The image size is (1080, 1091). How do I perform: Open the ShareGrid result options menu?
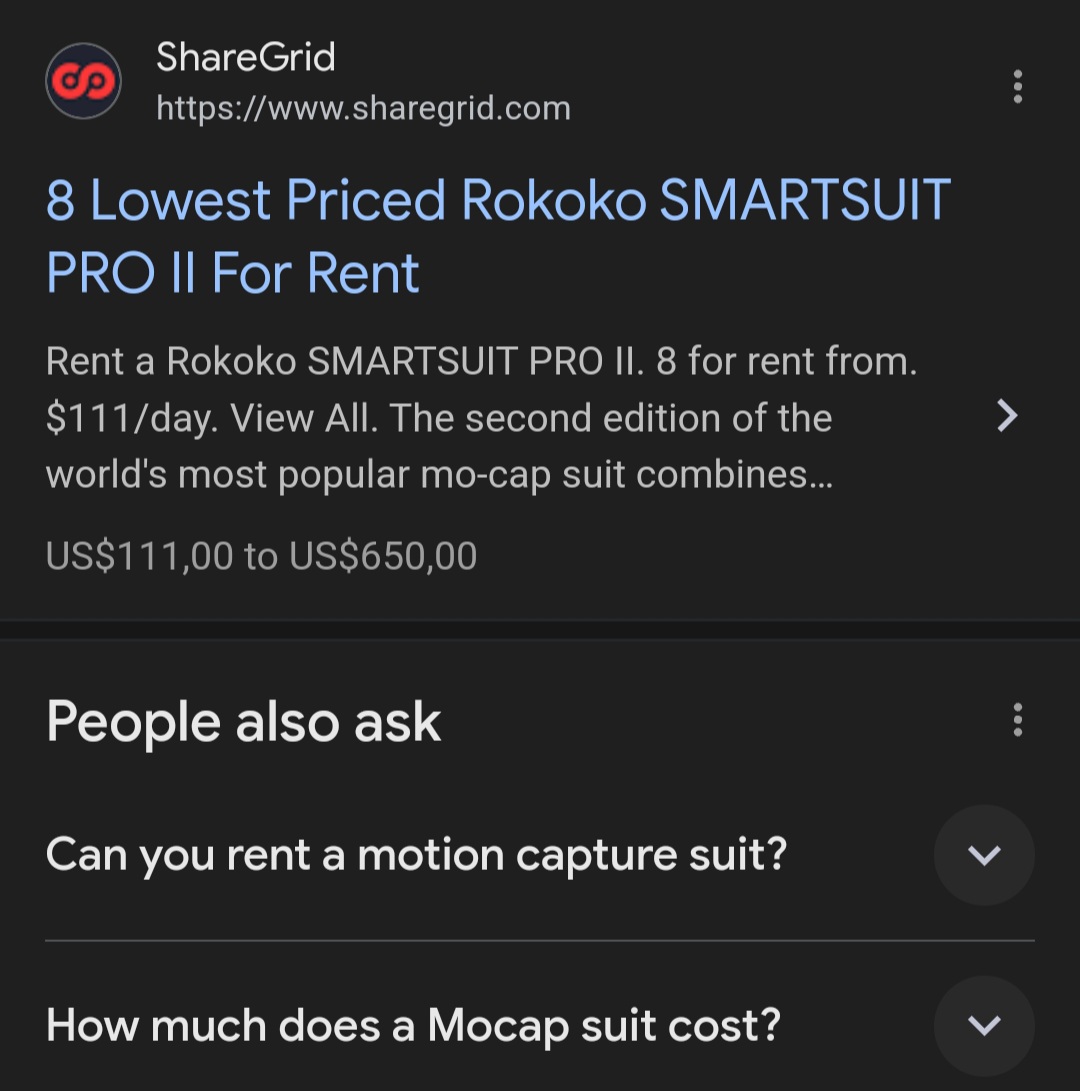click(x=1017, y=87)
